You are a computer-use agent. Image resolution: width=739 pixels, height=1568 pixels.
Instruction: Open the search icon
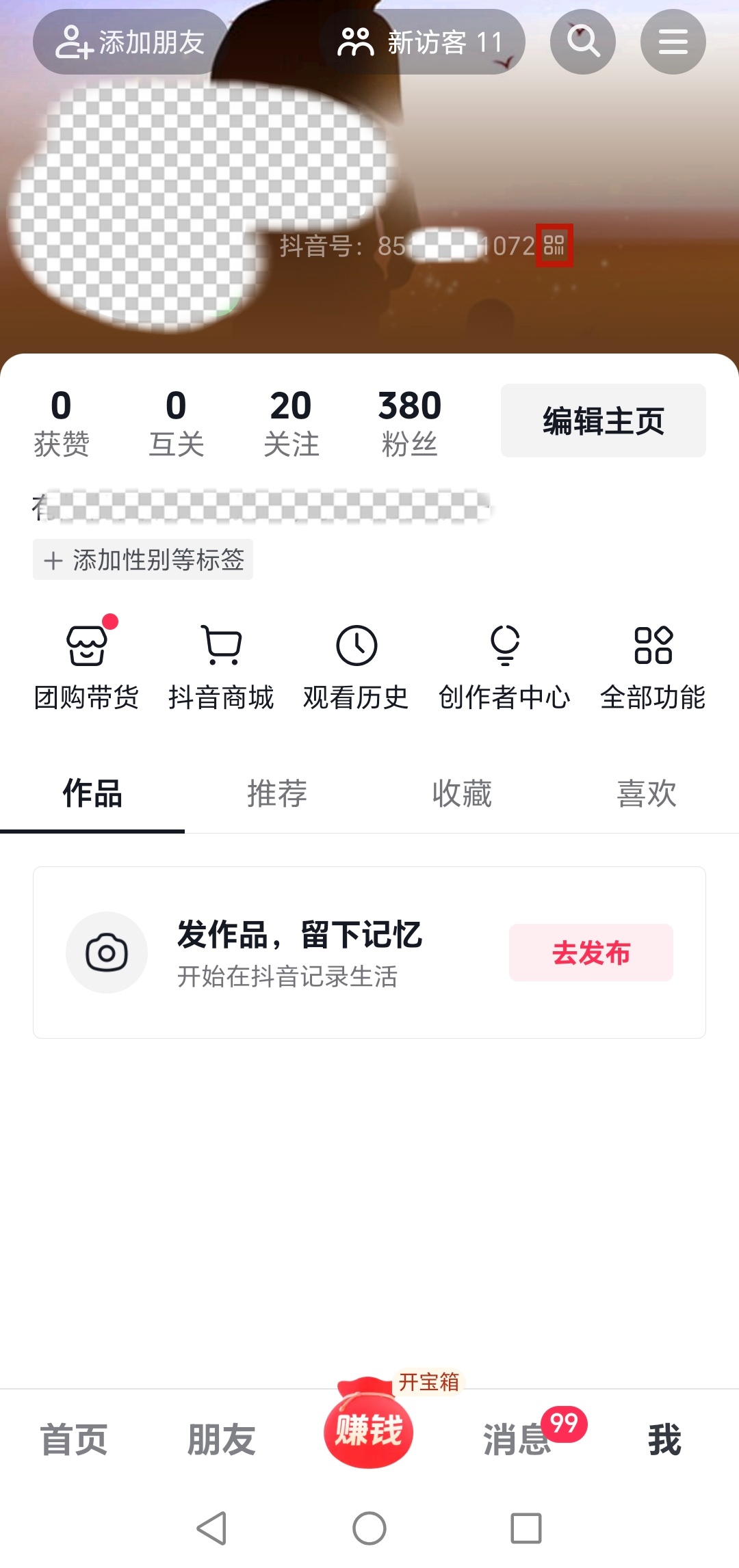pos(583,42)
